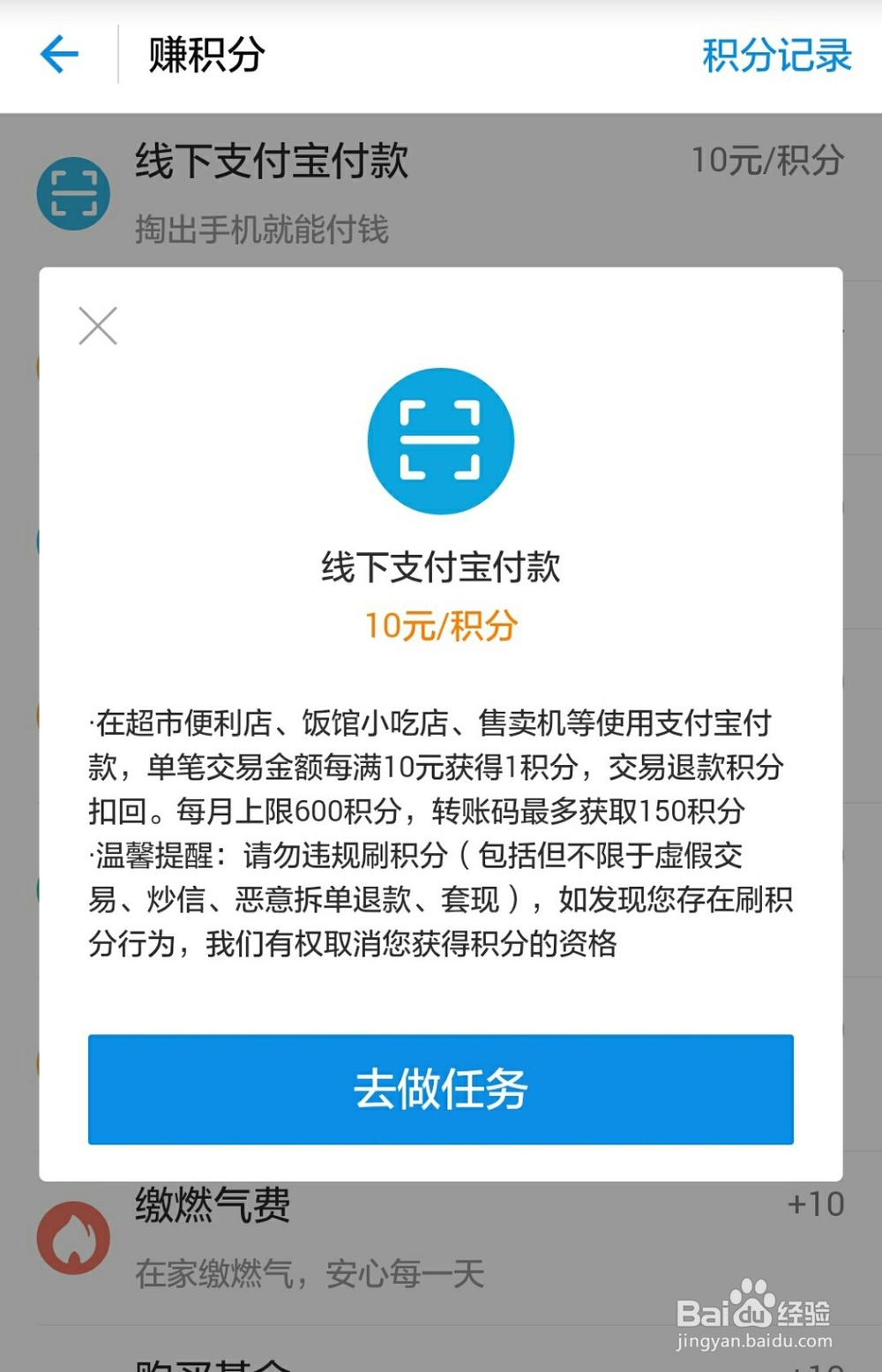Tap the back arrow to leave 赚积分

coord(57,55)
